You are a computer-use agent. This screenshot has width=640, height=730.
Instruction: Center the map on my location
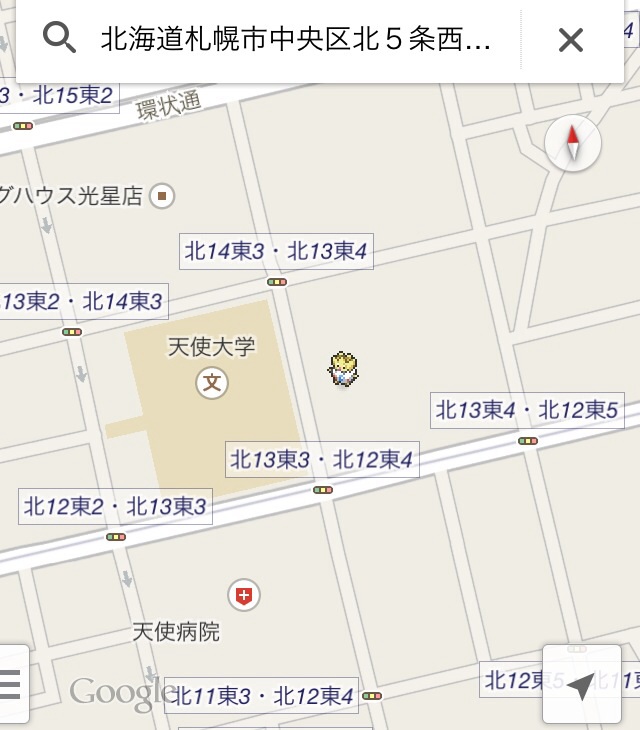tap(581, 684)
